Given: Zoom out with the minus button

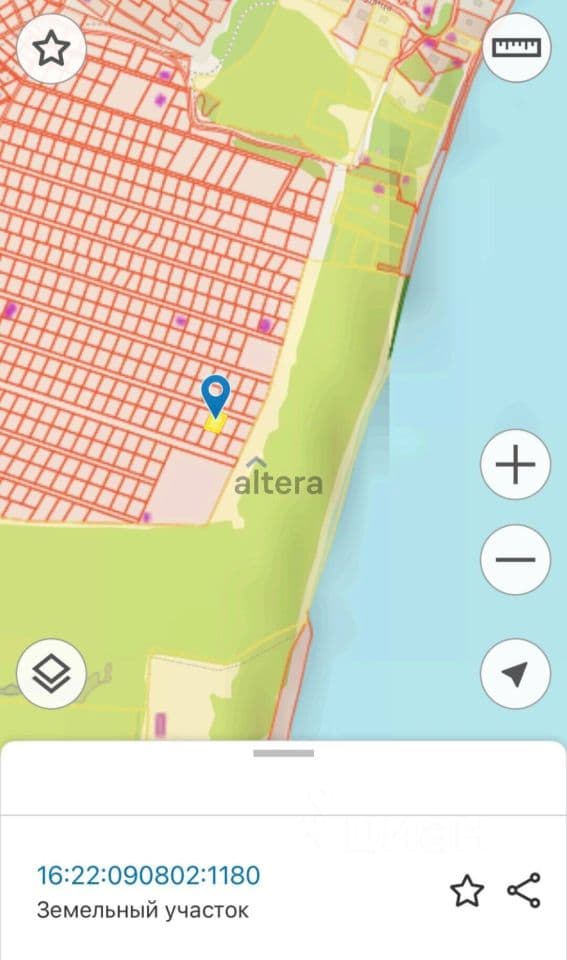Looking at the screenshot, I should 516,559.
